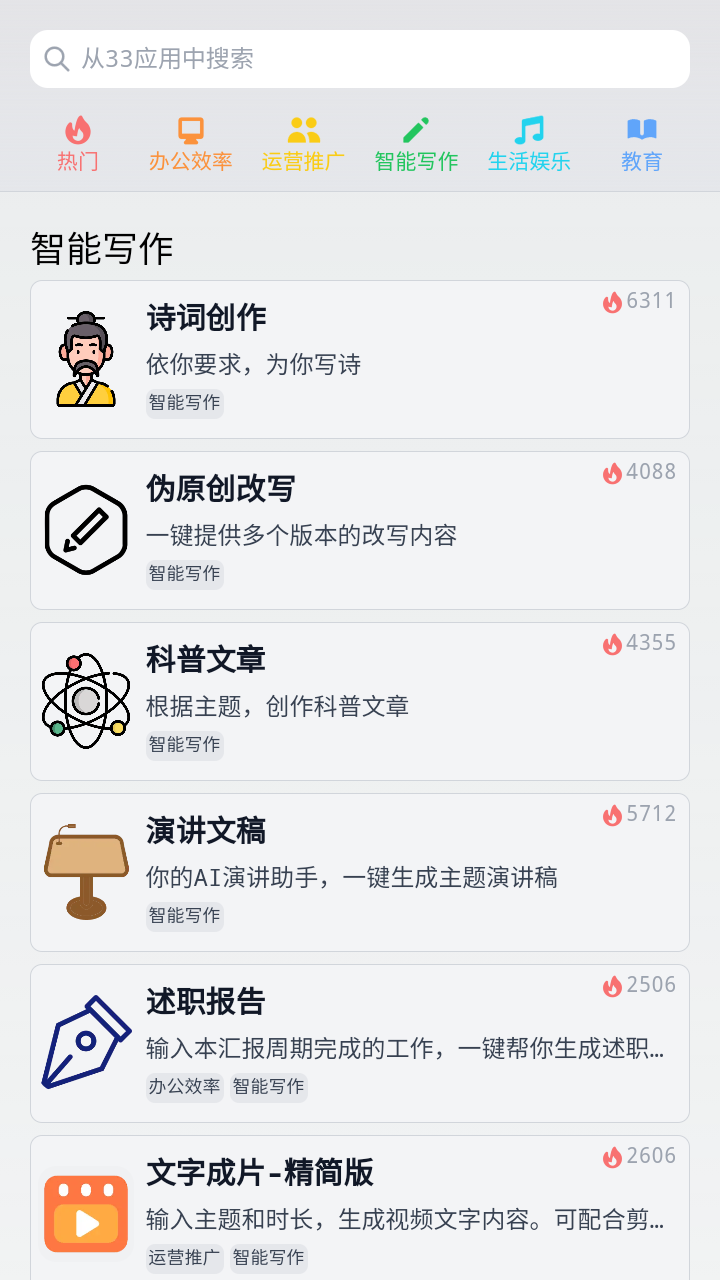The image size is (720, 1280).
Task: Tap the 文字成片-精简版 card
Action: point(360,1210)
